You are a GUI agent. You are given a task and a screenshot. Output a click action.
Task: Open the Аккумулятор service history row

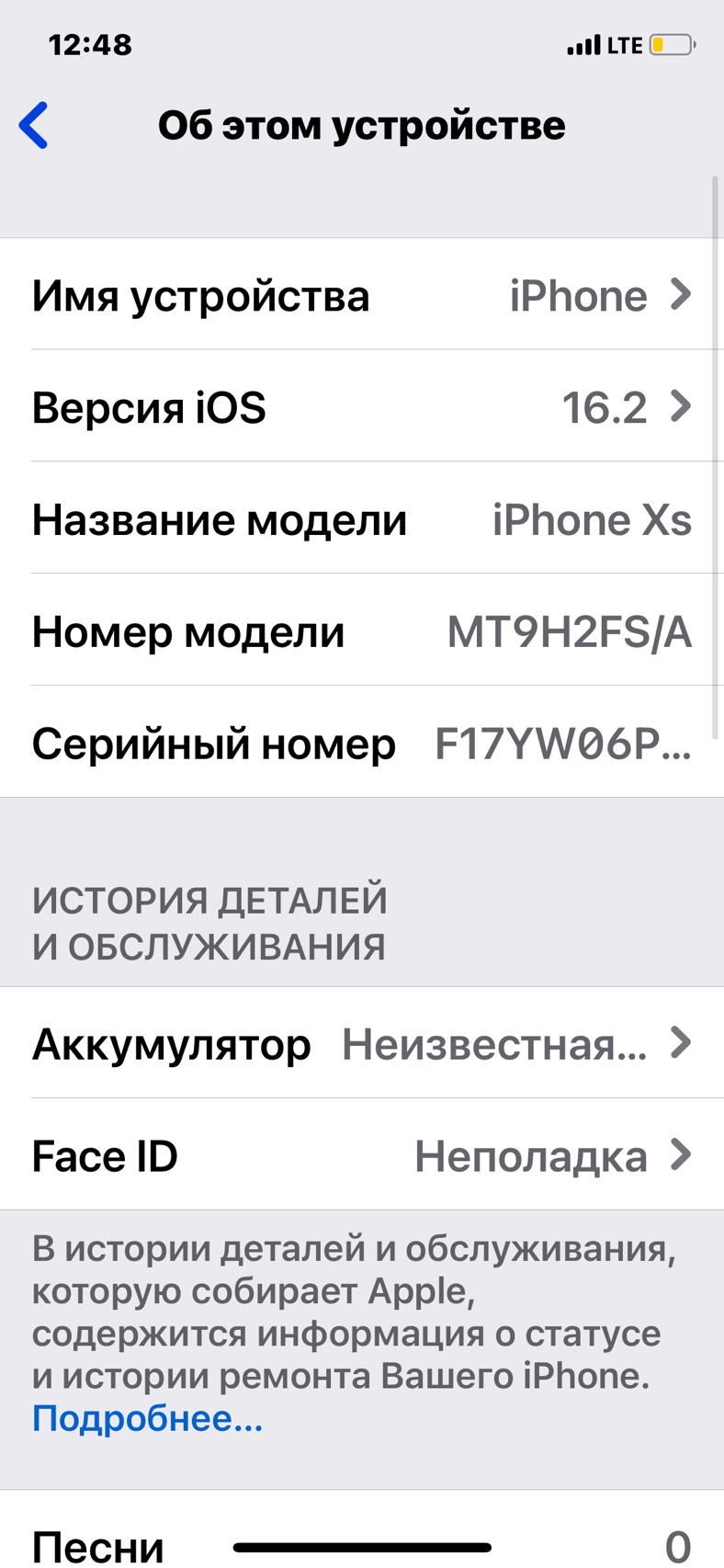tap(362, 1043)
